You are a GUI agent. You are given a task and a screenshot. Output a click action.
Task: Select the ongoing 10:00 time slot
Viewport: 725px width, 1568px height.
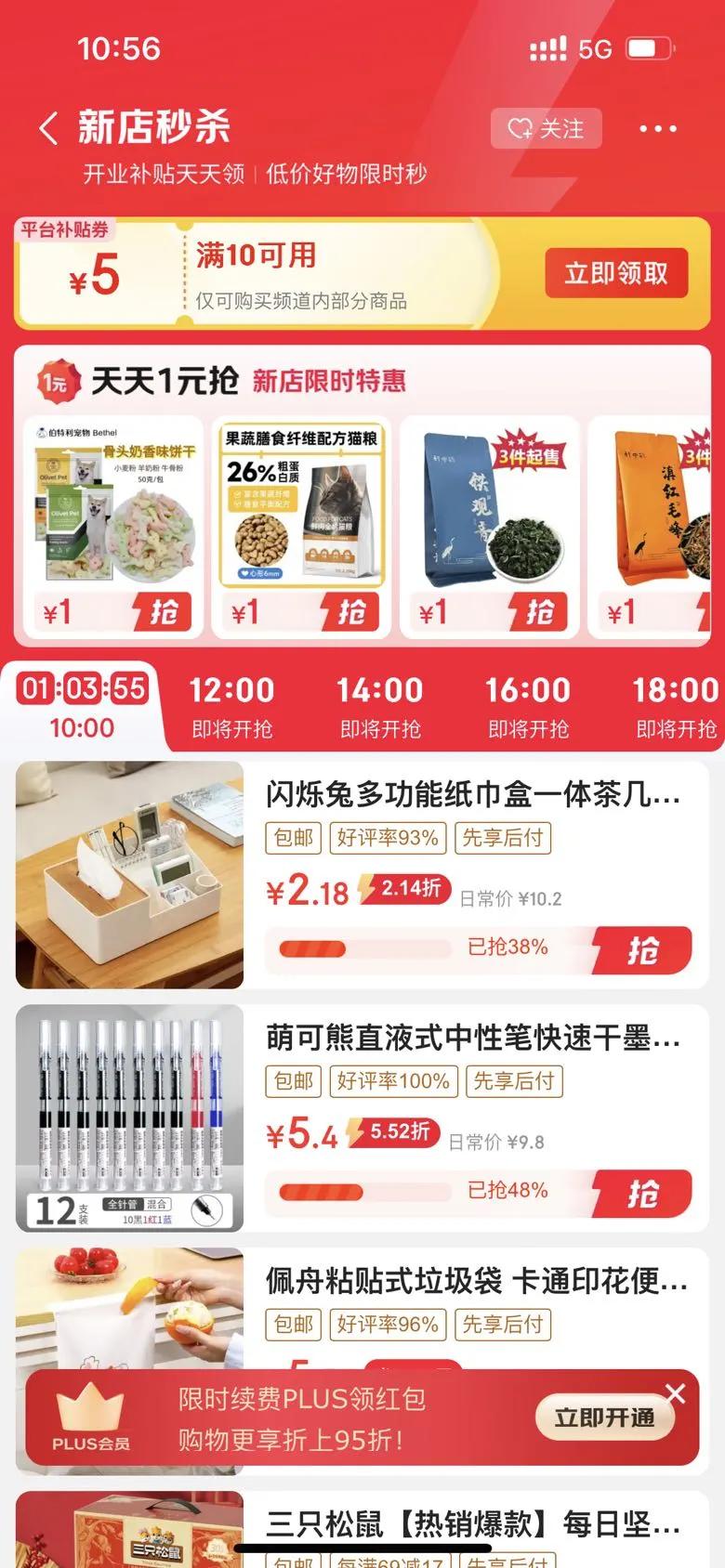[x=83, y=707]
